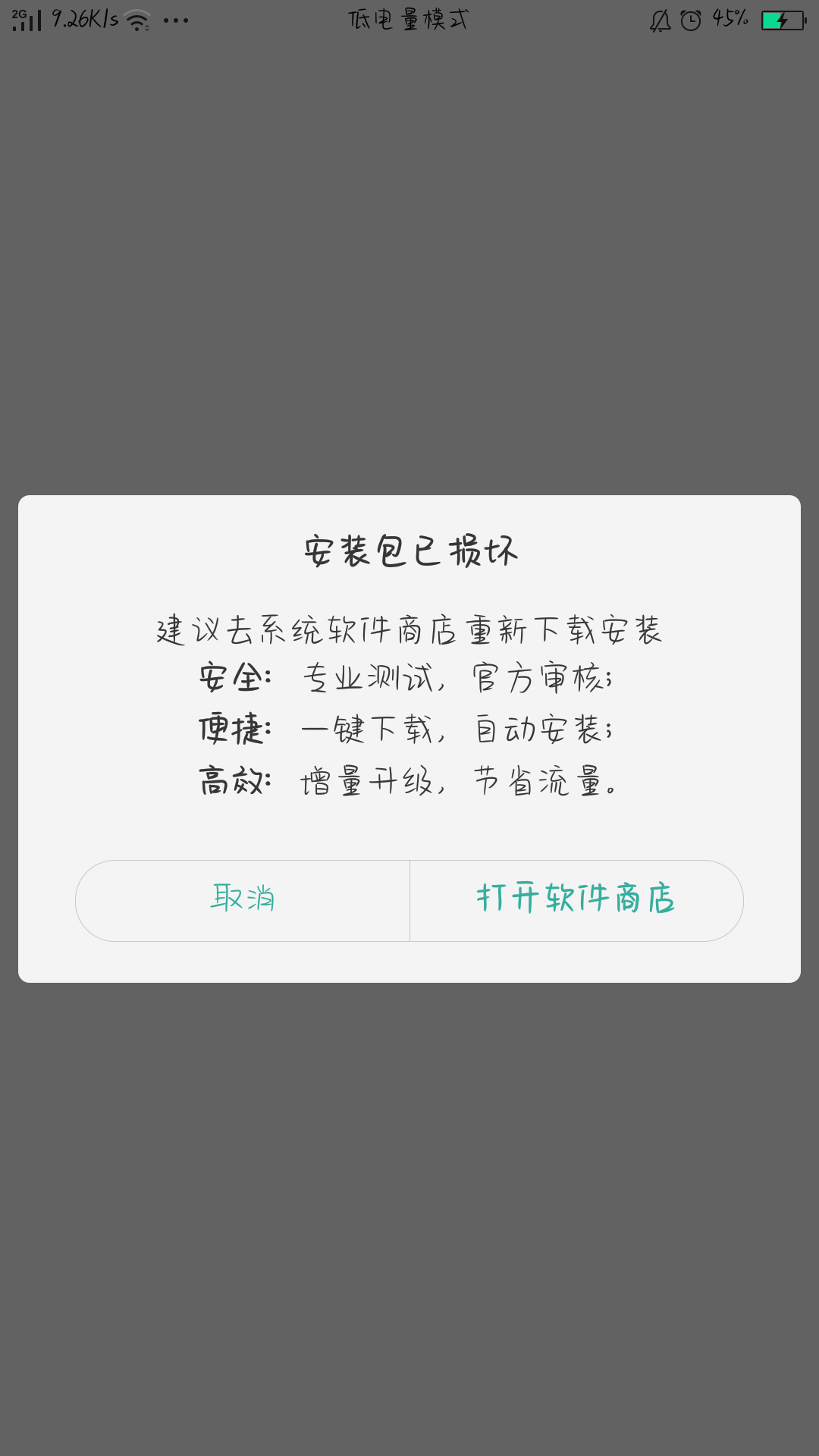This screenshot has height=1456, width=819.
Task: Tap the 打开软件商店 button
Action: point(575,899)
